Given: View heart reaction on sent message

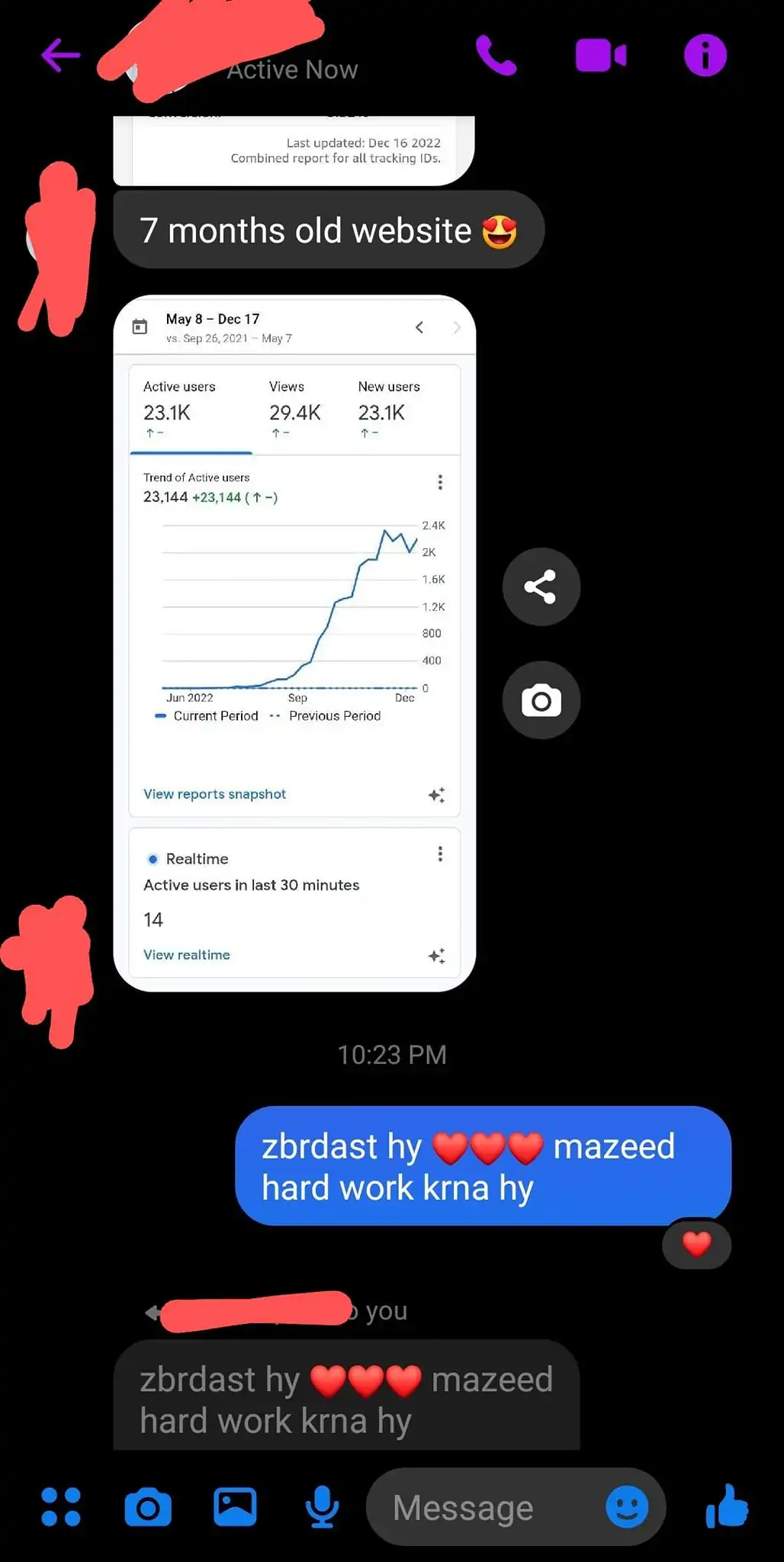Looking at the screenshot, I should coord(696,1244).
